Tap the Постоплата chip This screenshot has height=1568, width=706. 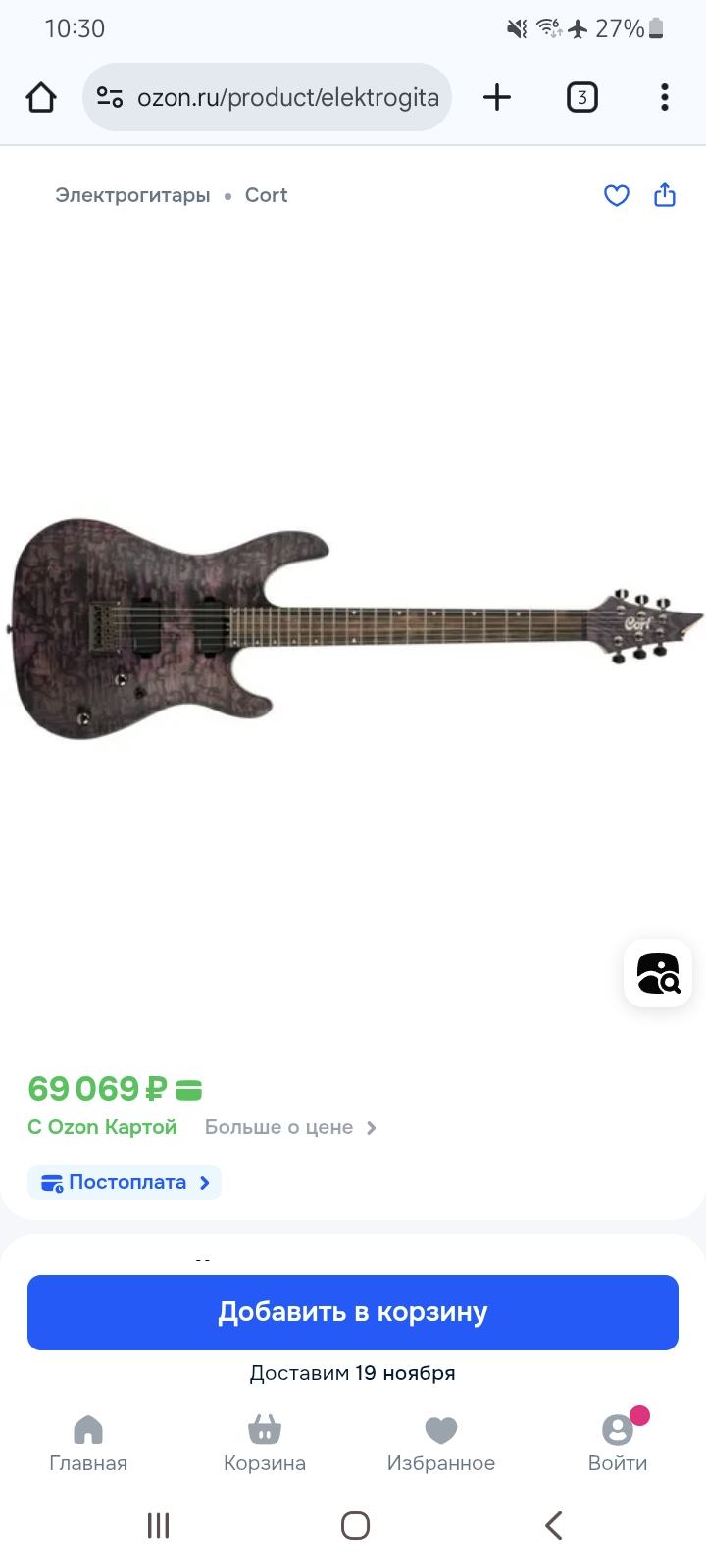click(x=125, y=1182)
